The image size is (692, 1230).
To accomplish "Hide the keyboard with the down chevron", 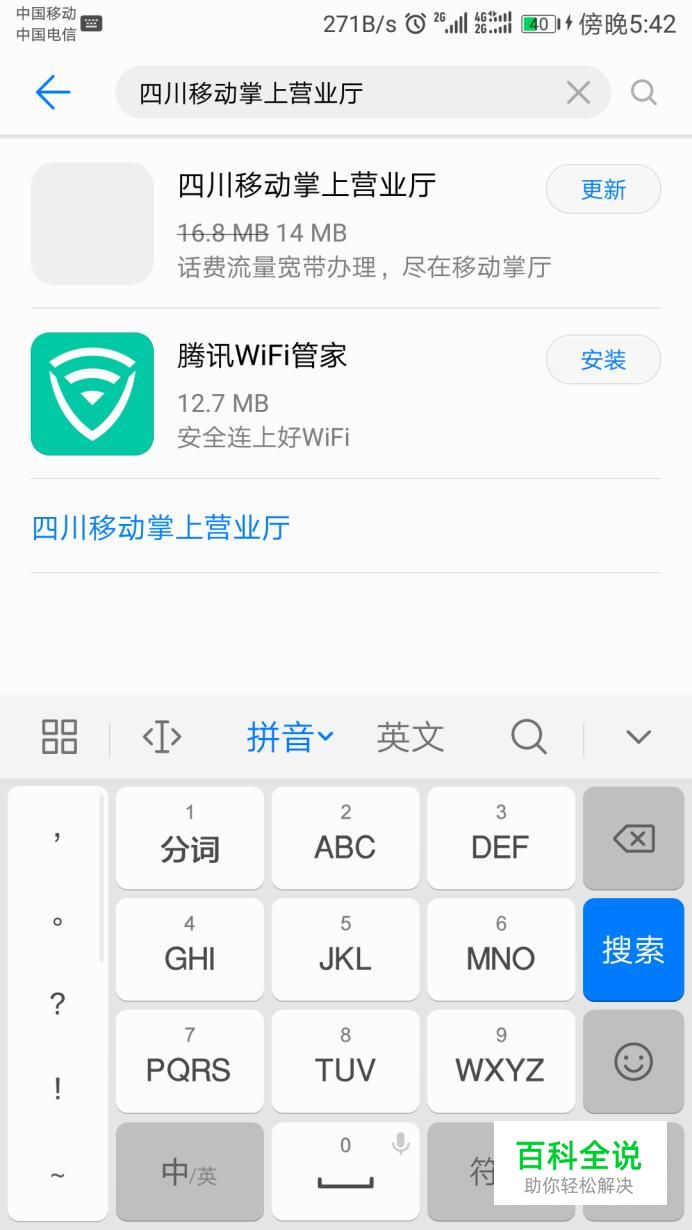I will pos(638,737).
